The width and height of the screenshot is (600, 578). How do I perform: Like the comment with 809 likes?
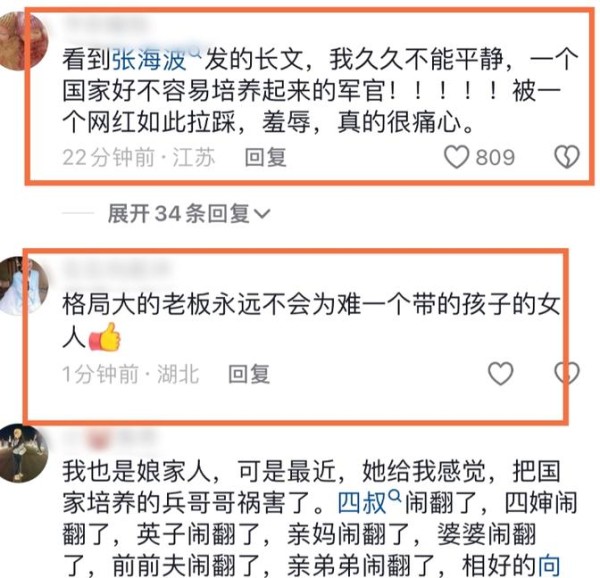(x=457, y=158)
